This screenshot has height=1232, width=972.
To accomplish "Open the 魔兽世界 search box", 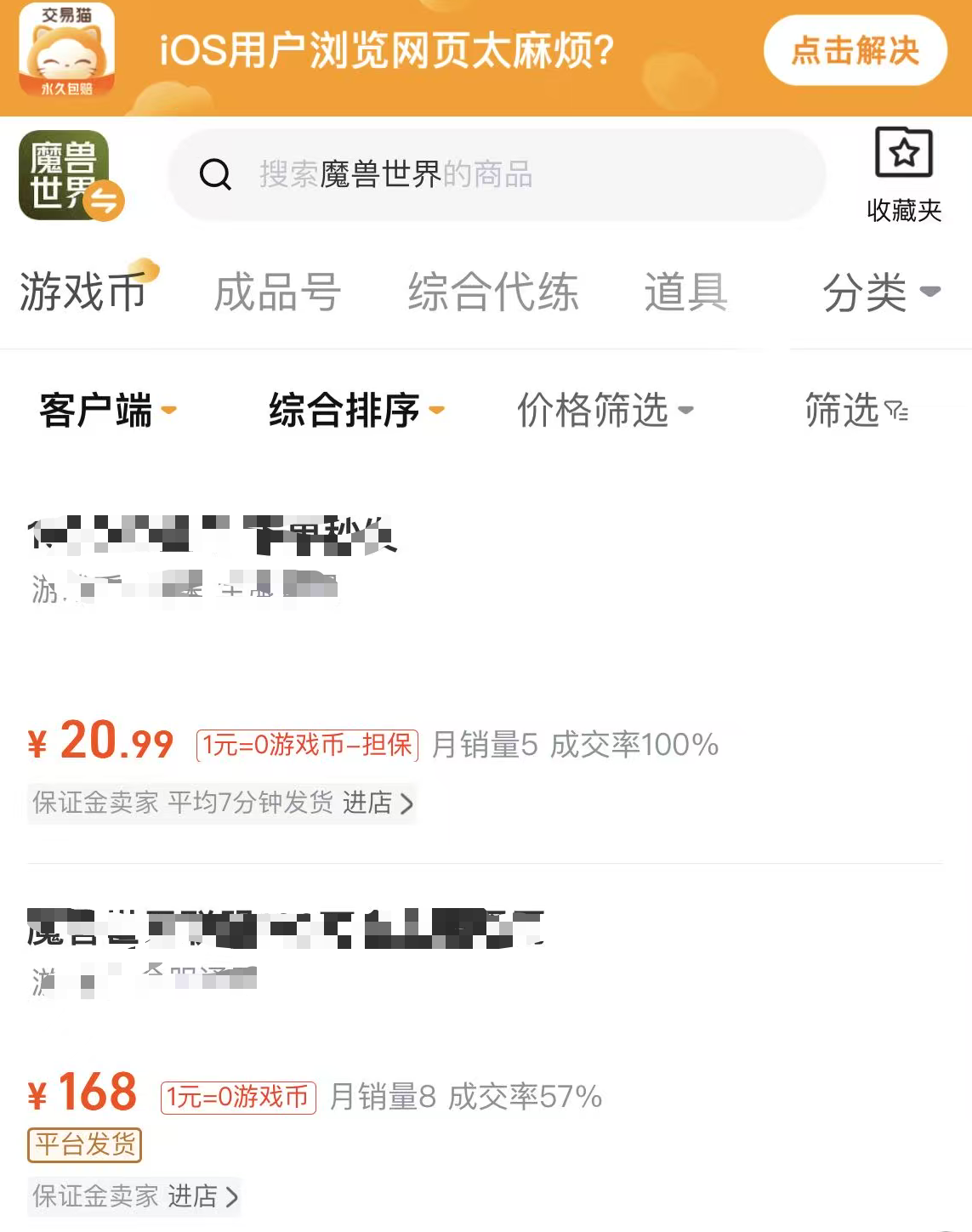I will coord(497,175).
